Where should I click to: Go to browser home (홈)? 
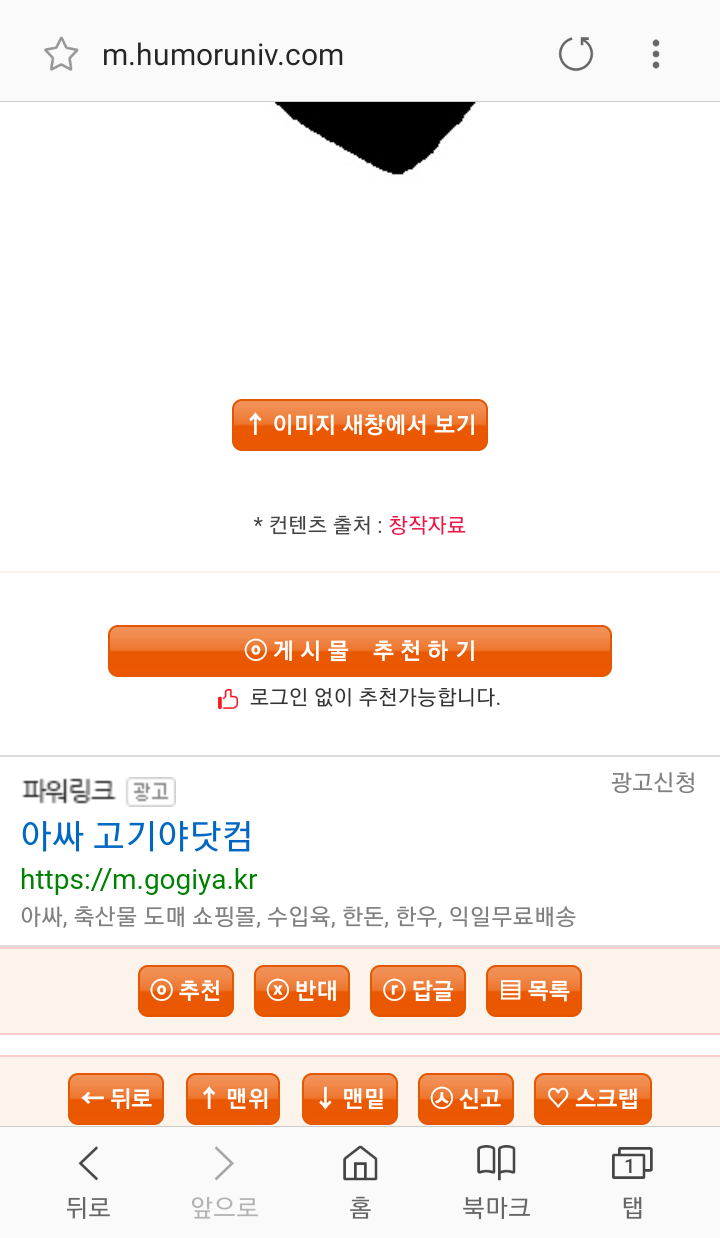click(360, 1182)
